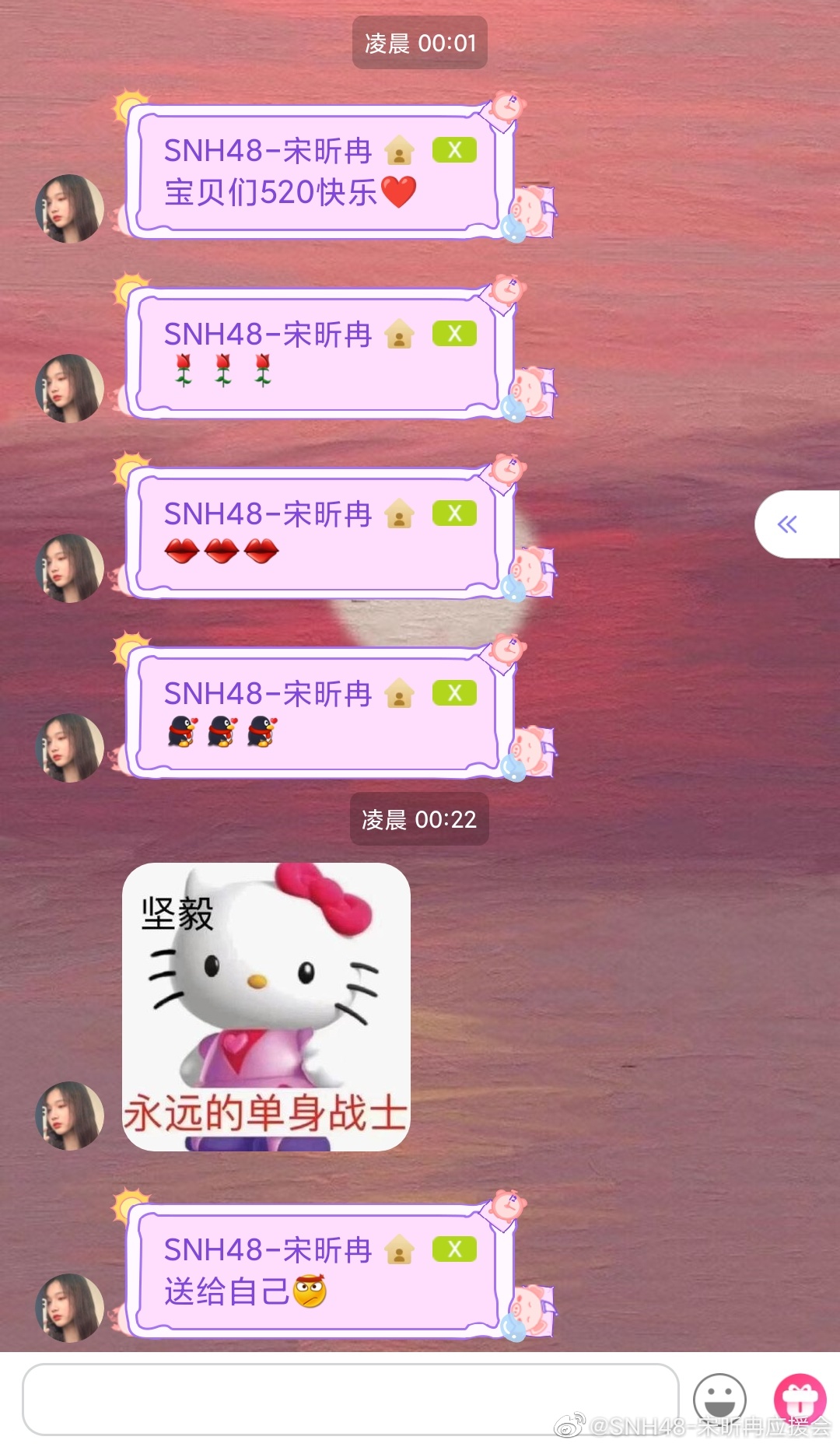The image size is (840, 1447).
Task: Open the gift icon
Action: (x=800, y=1399)
